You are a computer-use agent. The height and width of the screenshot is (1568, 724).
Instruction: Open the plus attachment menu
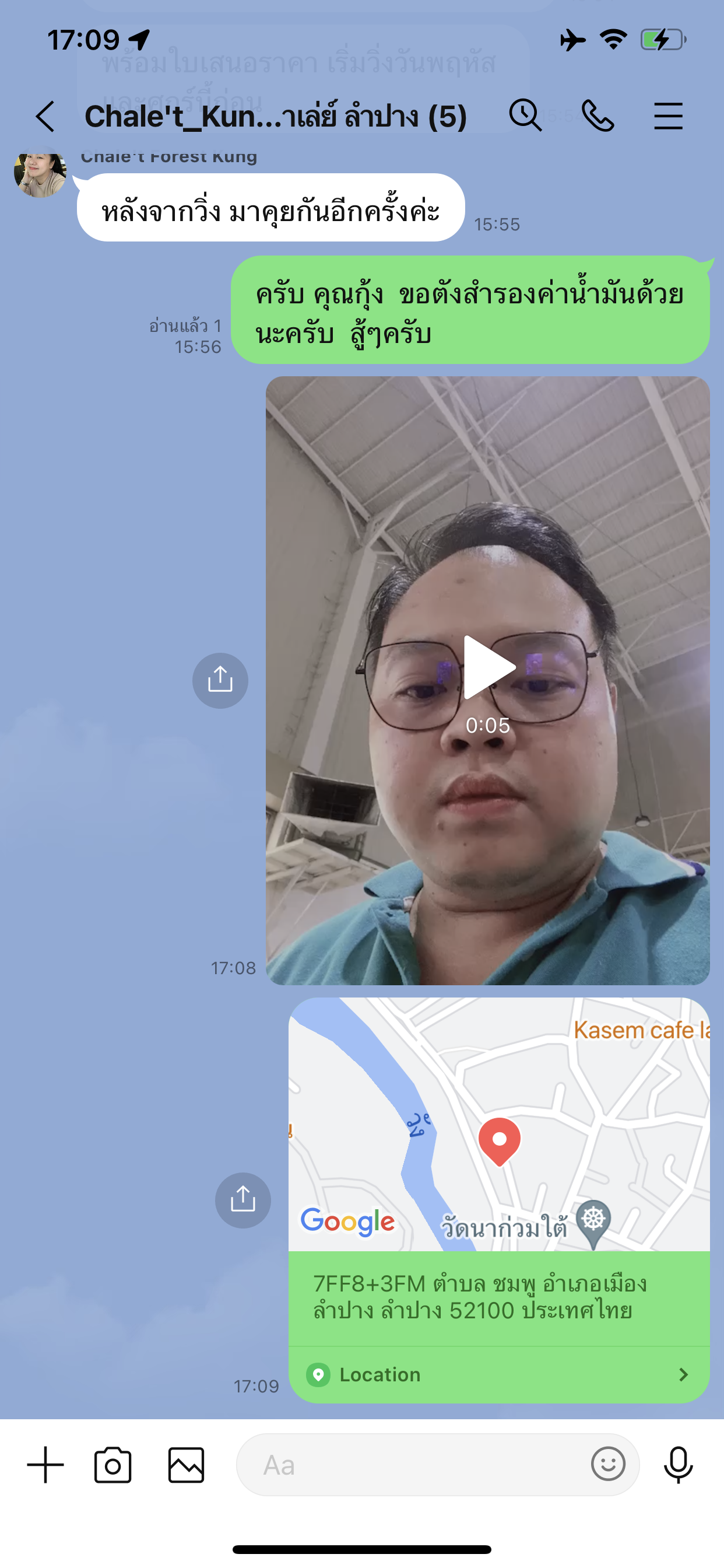(45, 1465)
